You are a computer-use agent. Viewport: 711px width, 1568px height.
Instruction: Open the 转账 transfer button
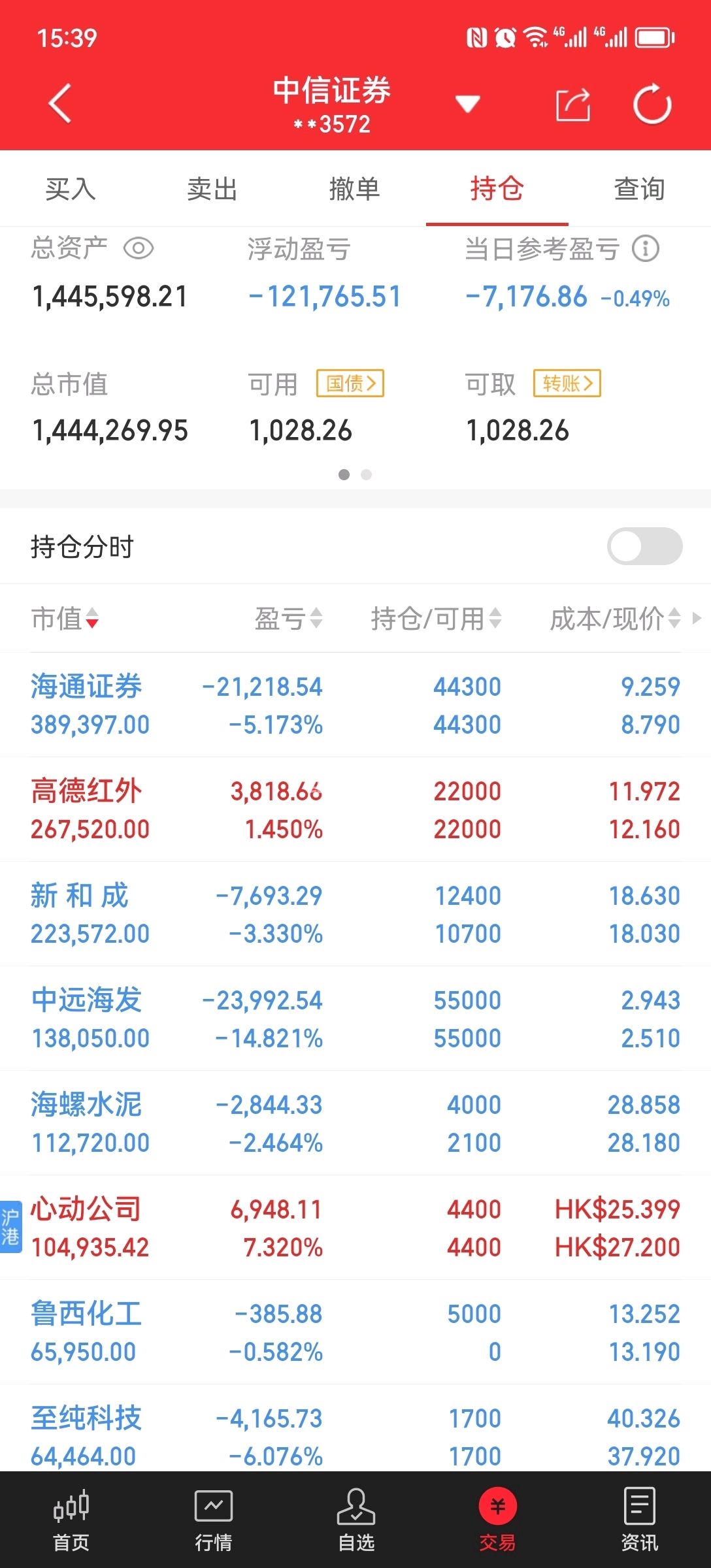click(x=567, y=384)
